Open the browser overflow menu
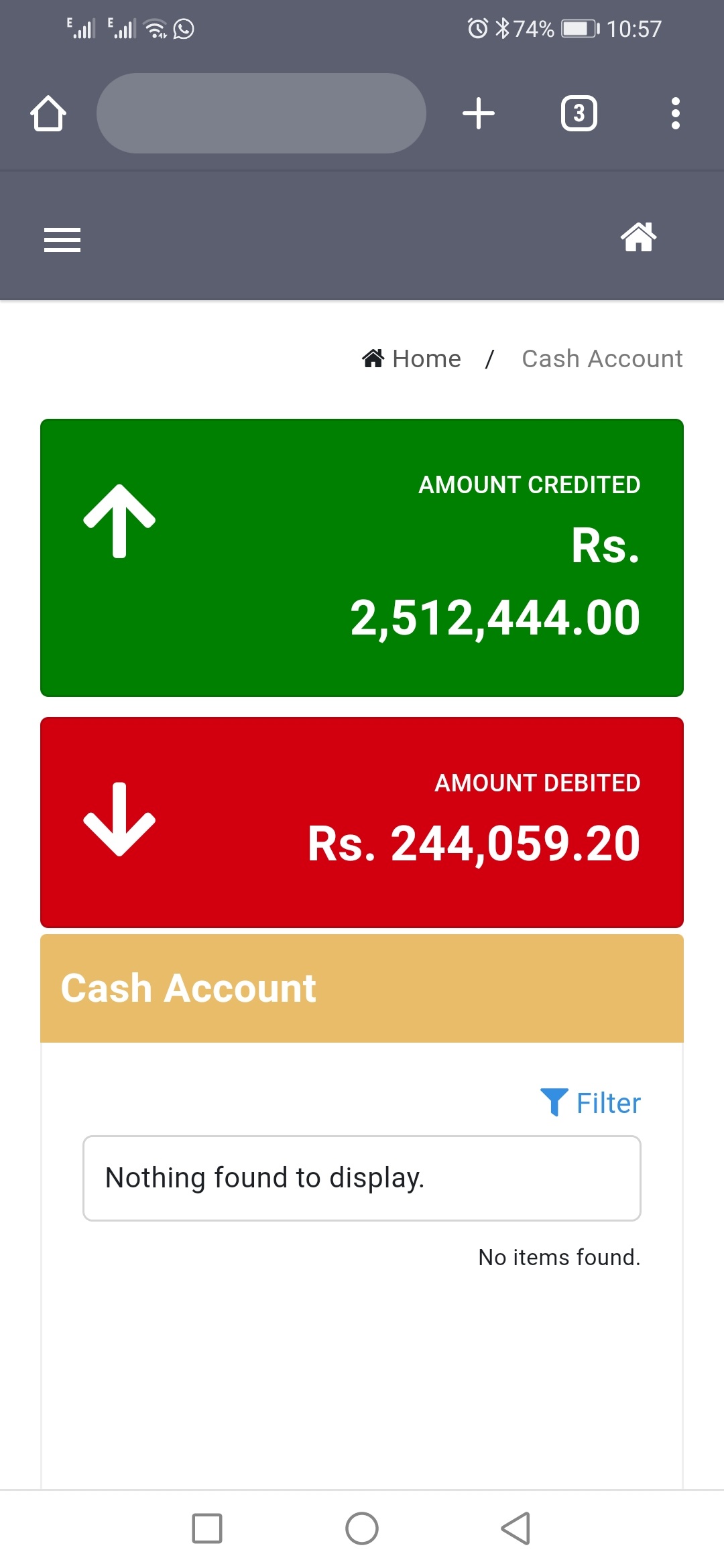Viewport: 724px width, 1568px height. (675, 113)
